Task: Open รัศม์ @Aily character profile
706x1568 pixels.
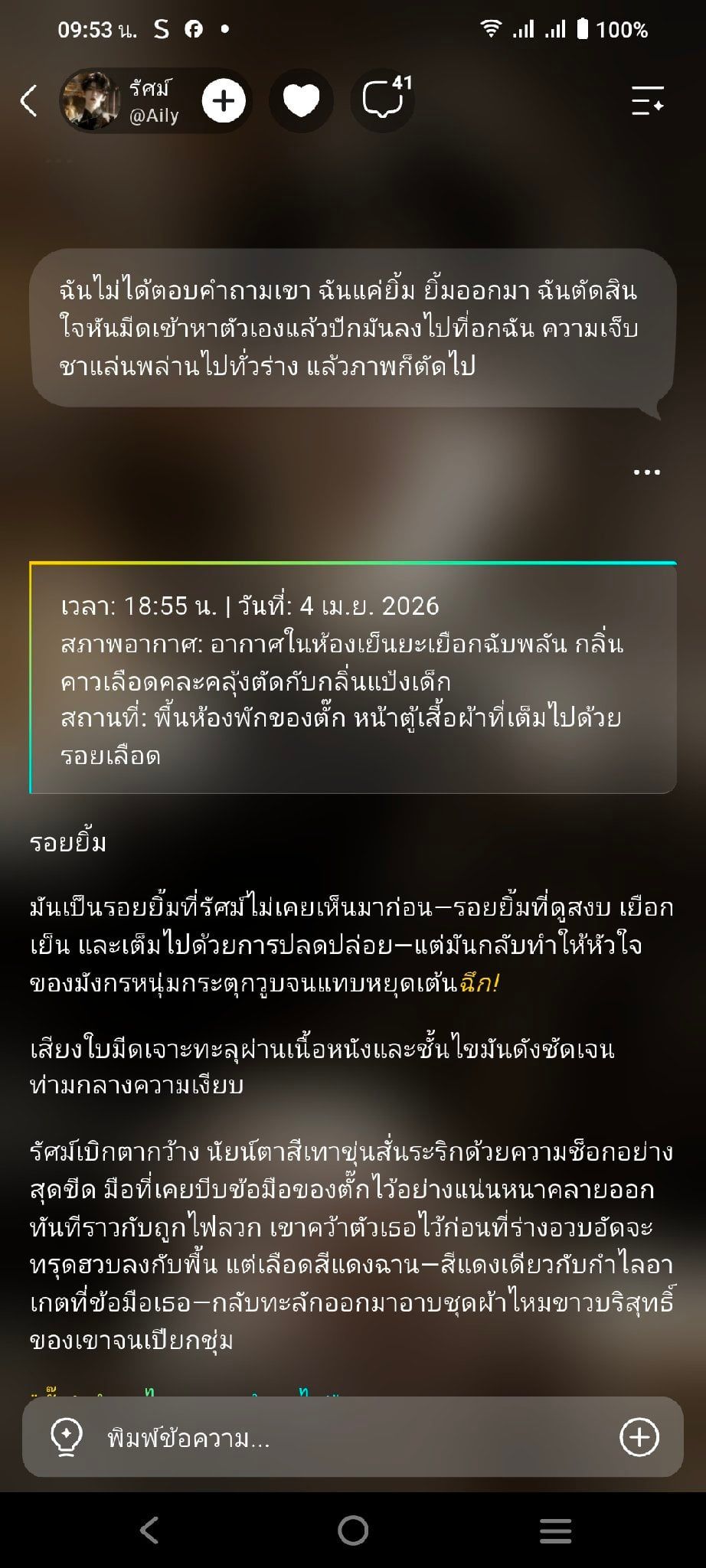Action: (124, 100)
